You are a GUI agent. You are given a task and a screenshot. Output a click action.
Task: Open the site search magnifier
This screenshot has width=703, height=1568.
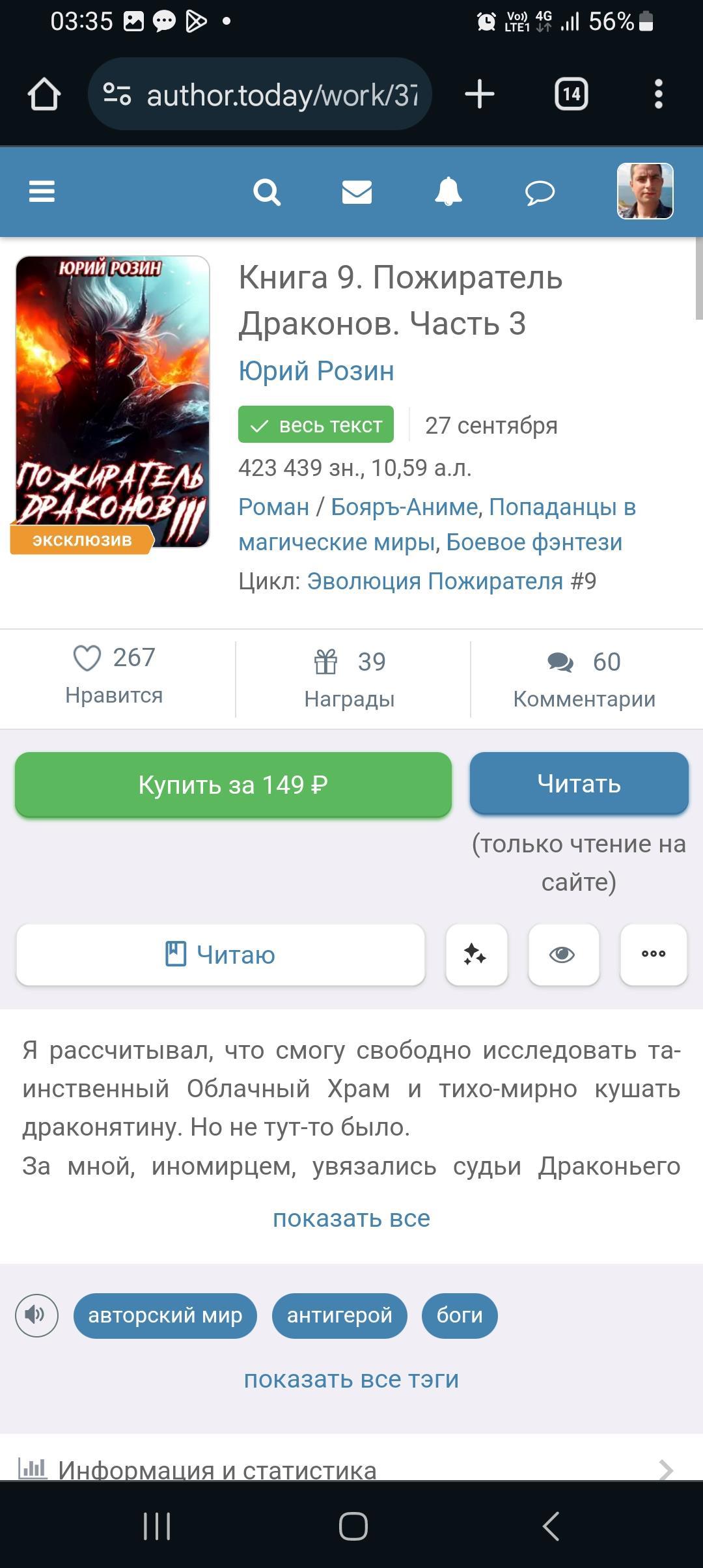(266, 192)
